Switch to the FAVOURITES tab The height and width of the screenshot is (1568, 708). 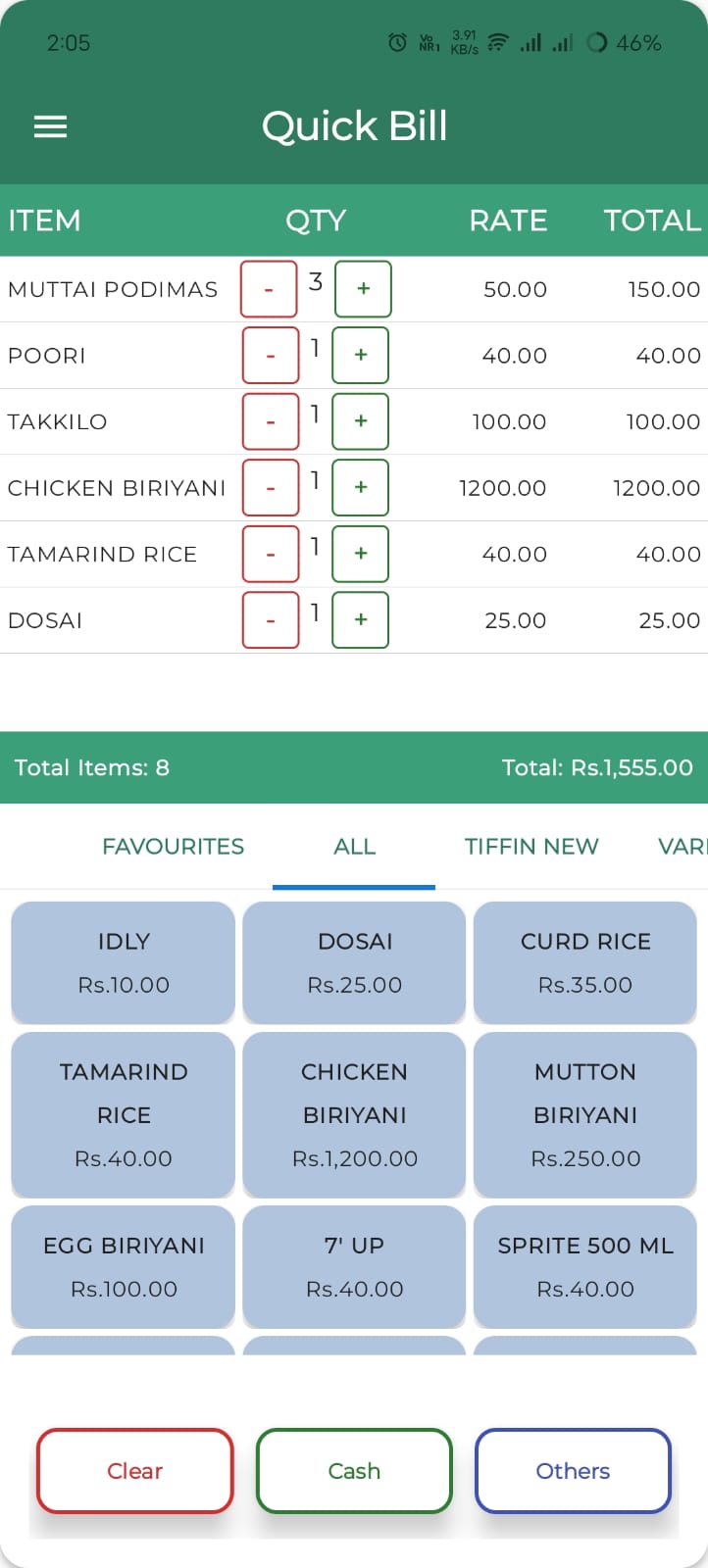pyautogui.click(x=174, y=847)
